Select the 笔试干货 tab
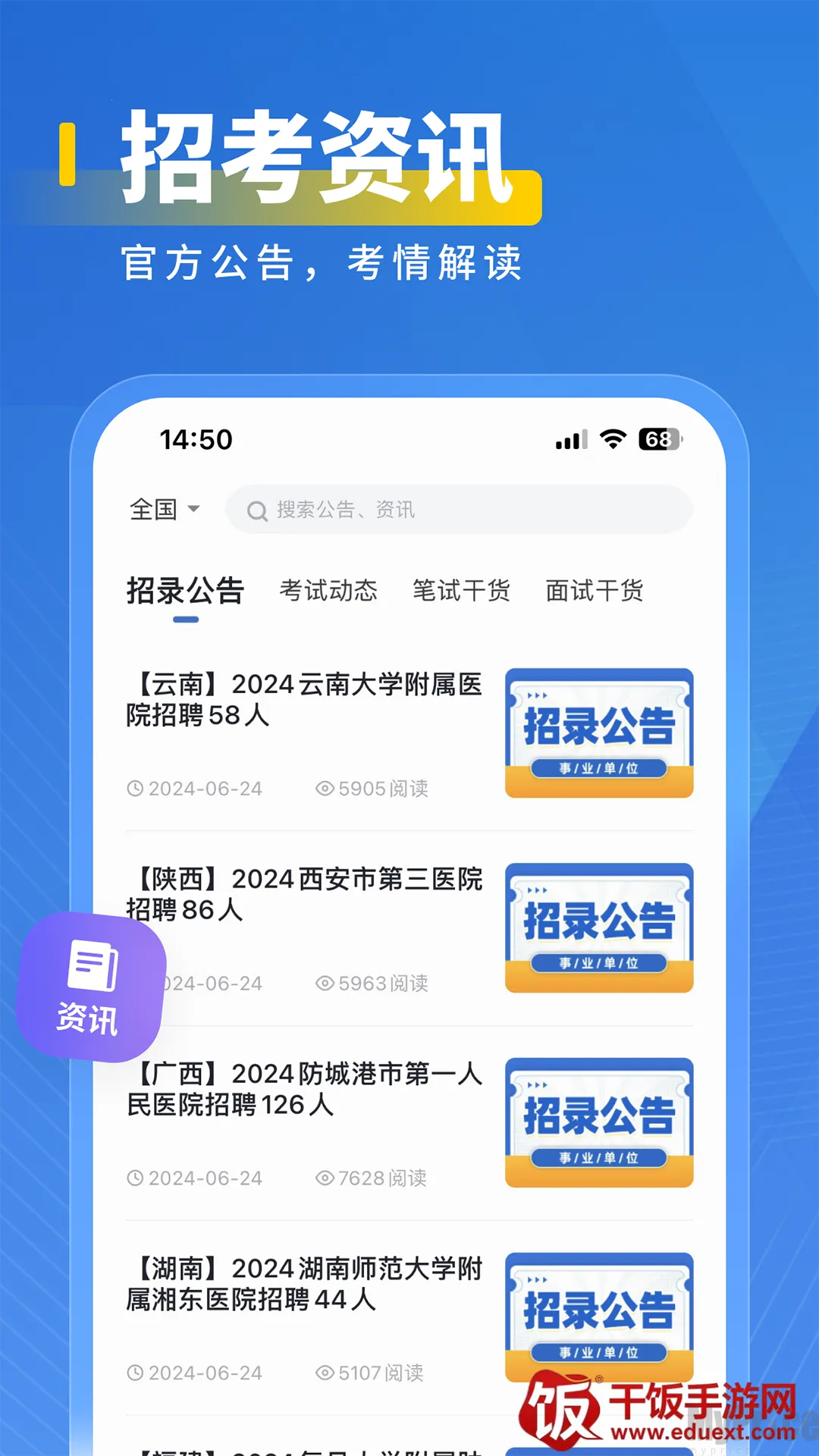 point(462,591)
